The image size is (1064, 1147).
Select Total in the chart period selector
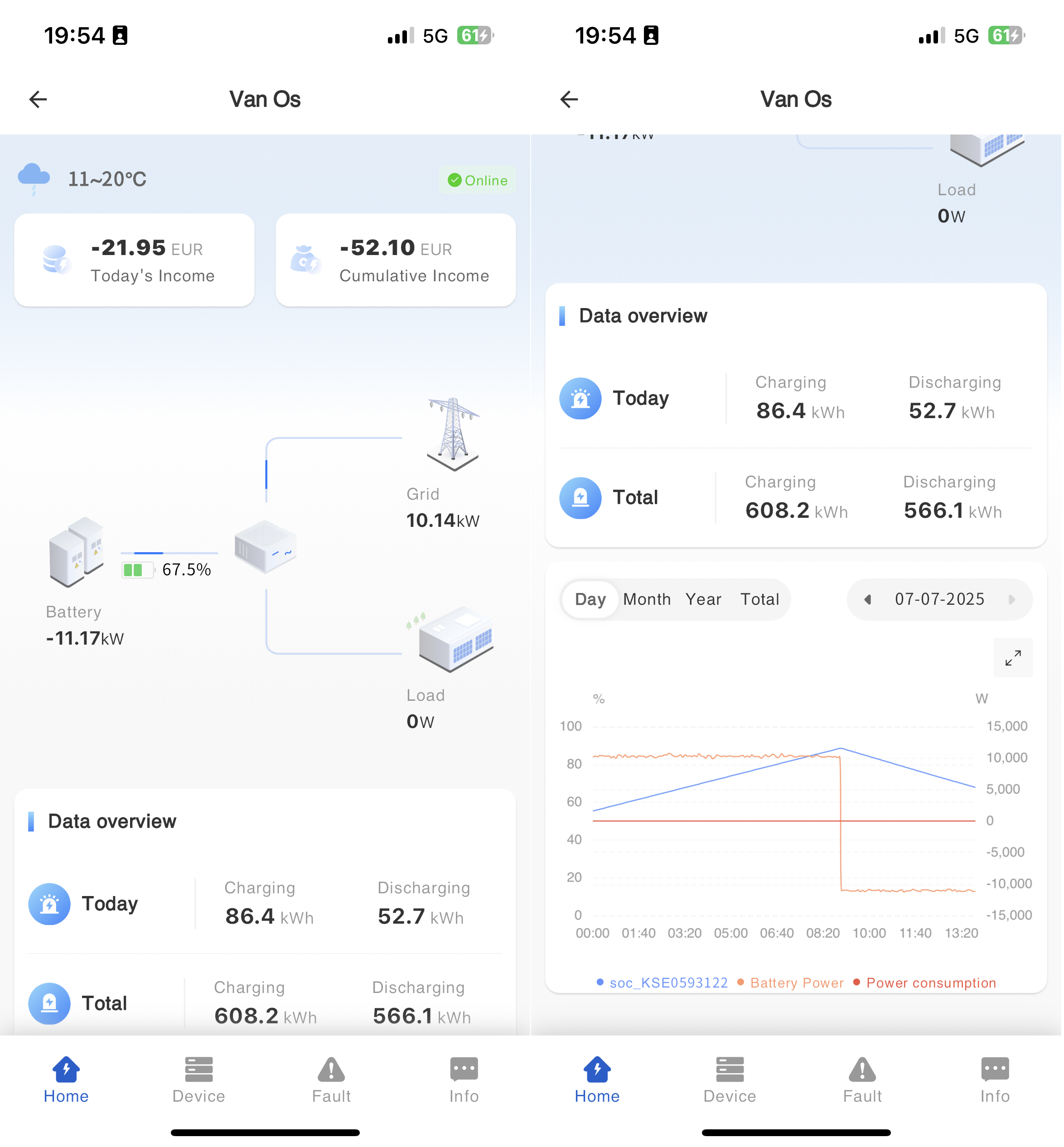760,600
